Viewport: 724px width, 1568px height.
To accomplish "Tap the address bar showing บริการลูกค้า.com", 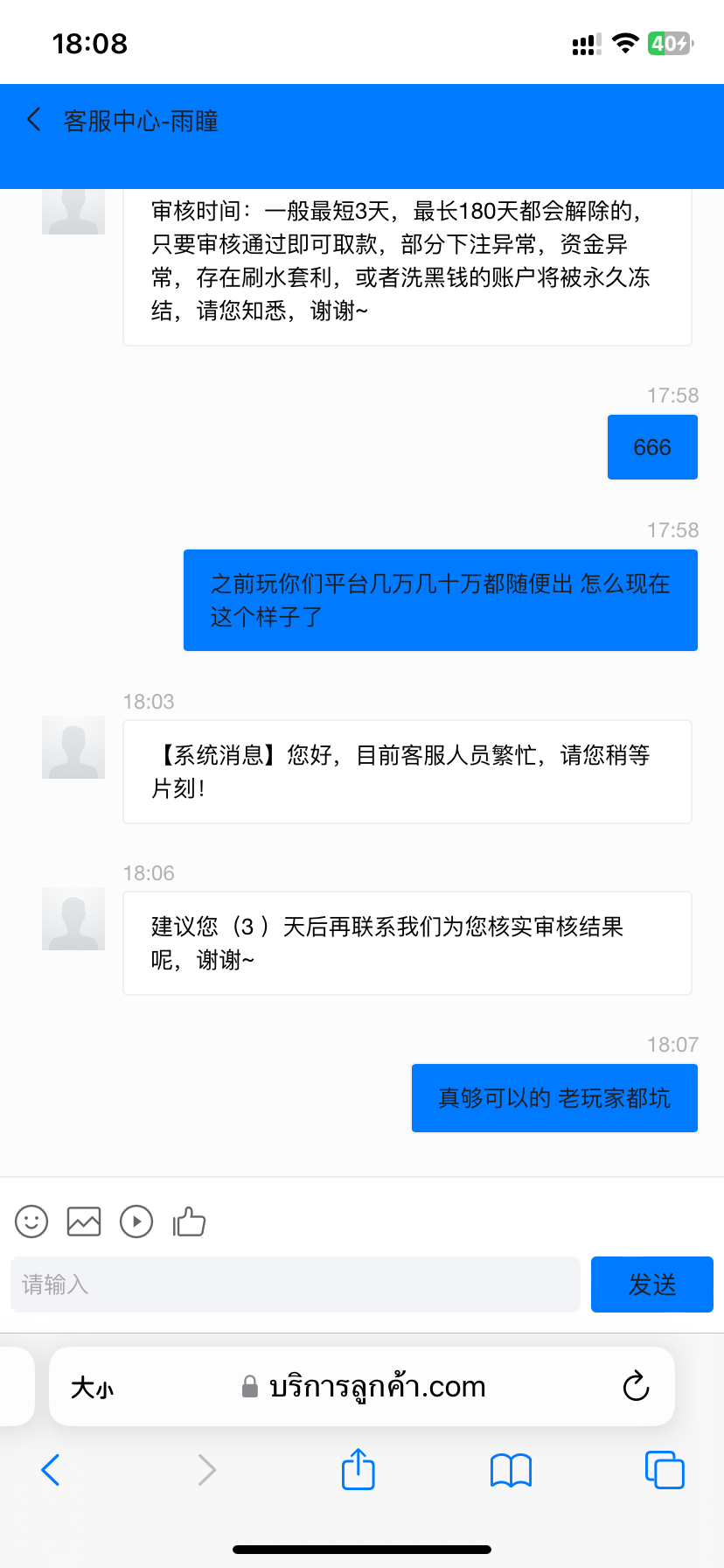I will click(385, 1386).
